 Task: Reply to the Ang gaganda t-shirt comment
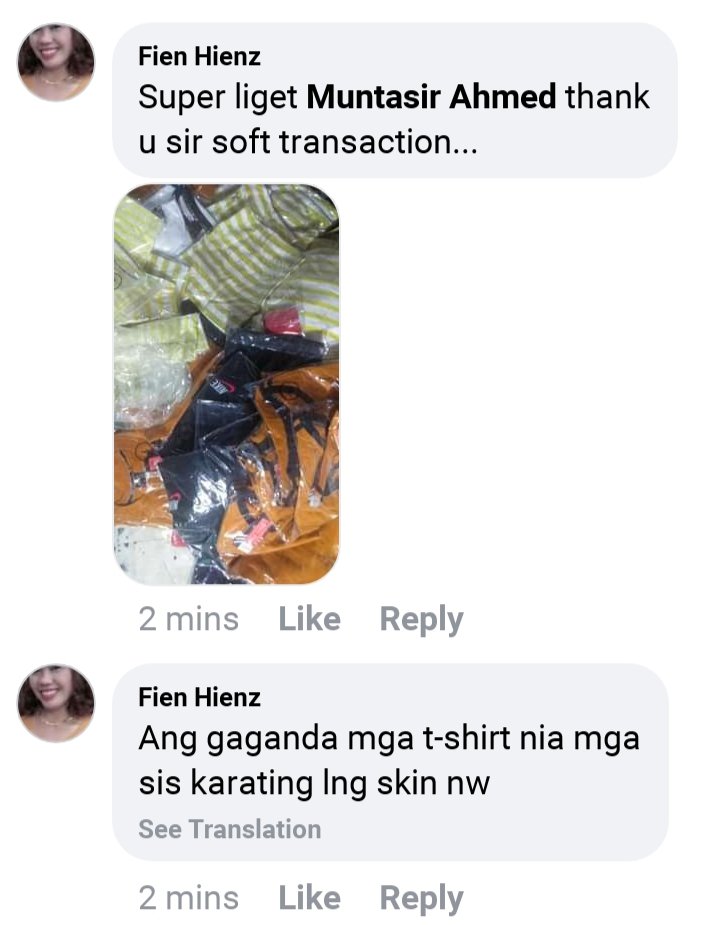click(421, 899)
